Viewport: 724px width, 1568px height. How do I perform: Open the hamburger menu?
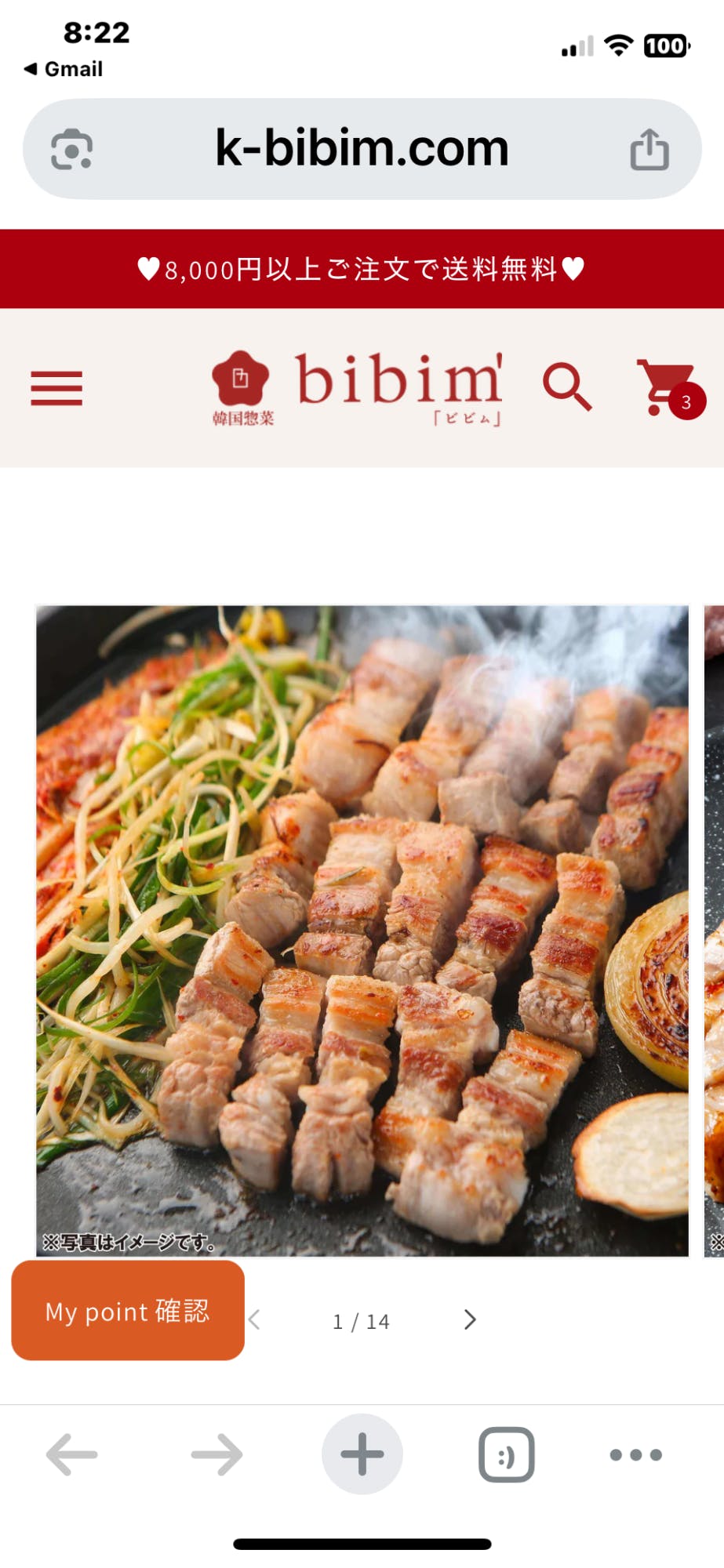tap(56, 388)
